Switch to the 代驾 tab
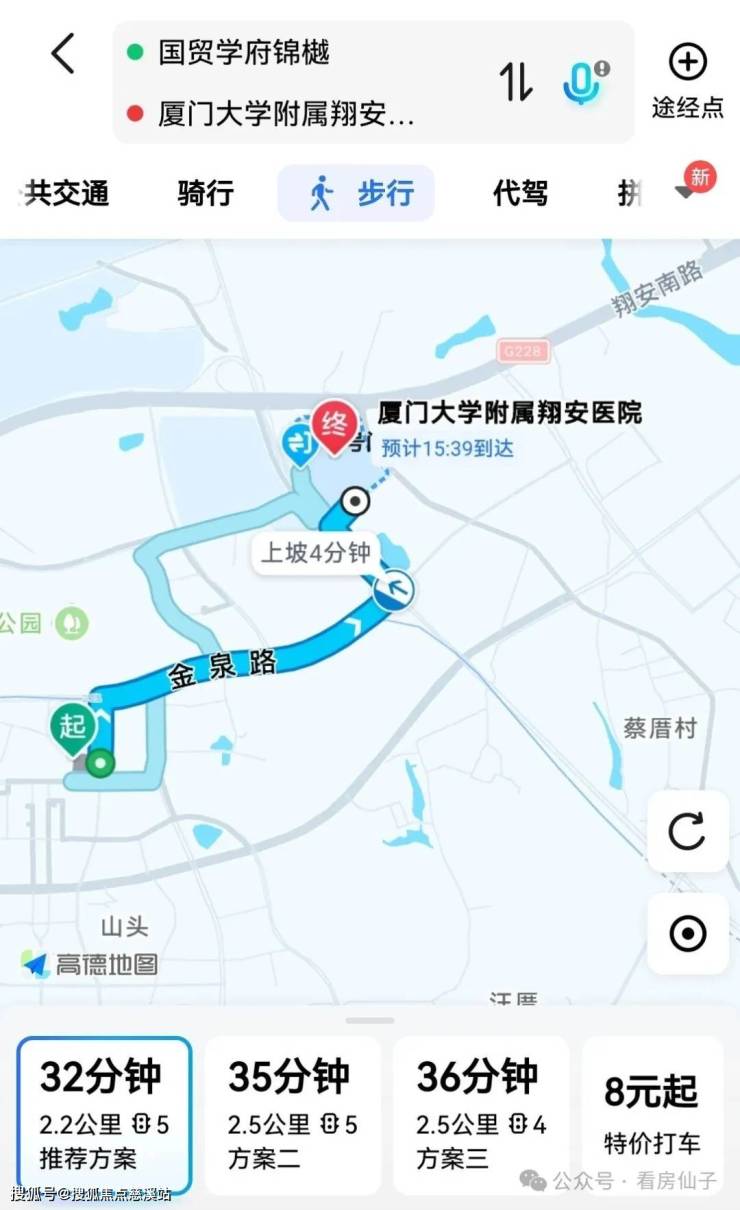The height and width of the screenshot is (1210, 740). (520, 193)
